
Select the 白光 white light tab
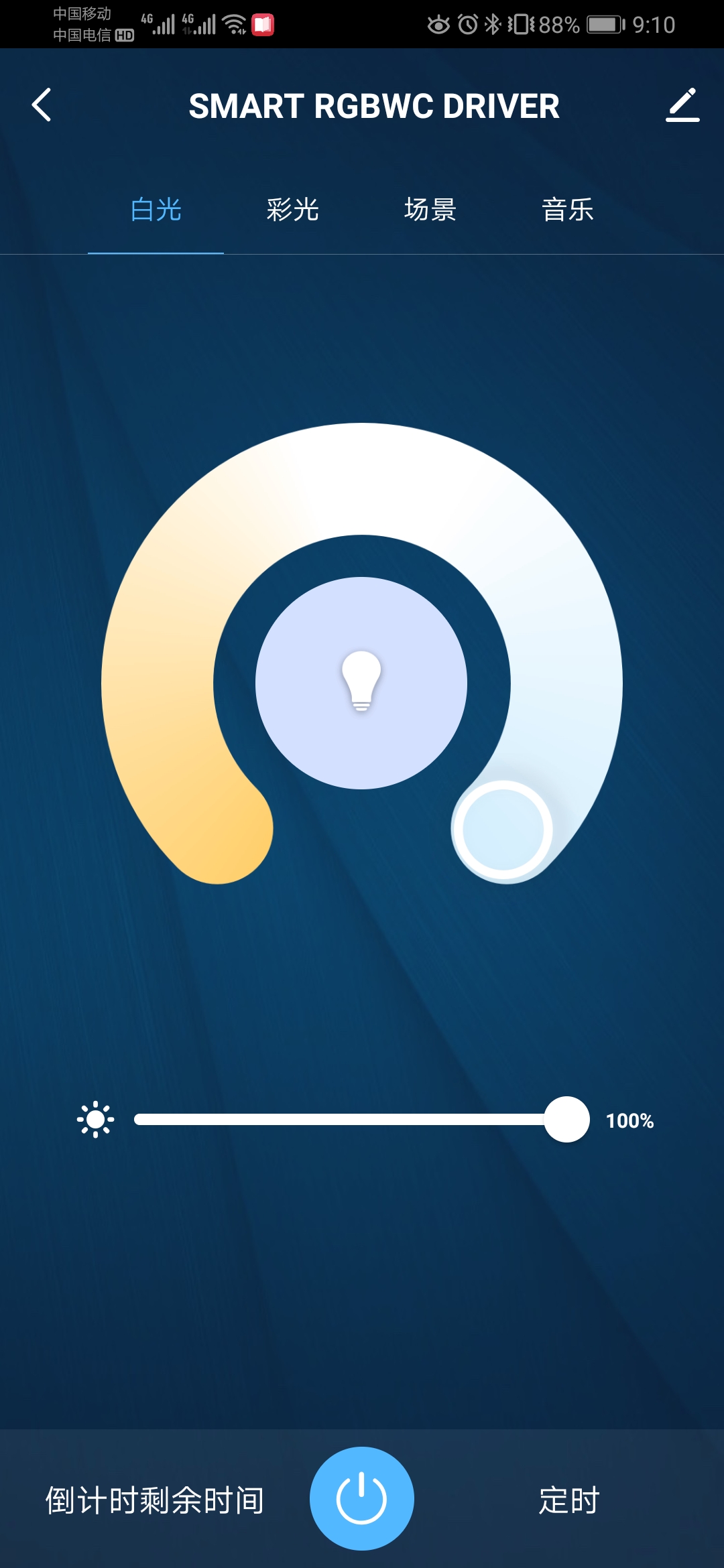pyautogui.click(x=156, y=210)
